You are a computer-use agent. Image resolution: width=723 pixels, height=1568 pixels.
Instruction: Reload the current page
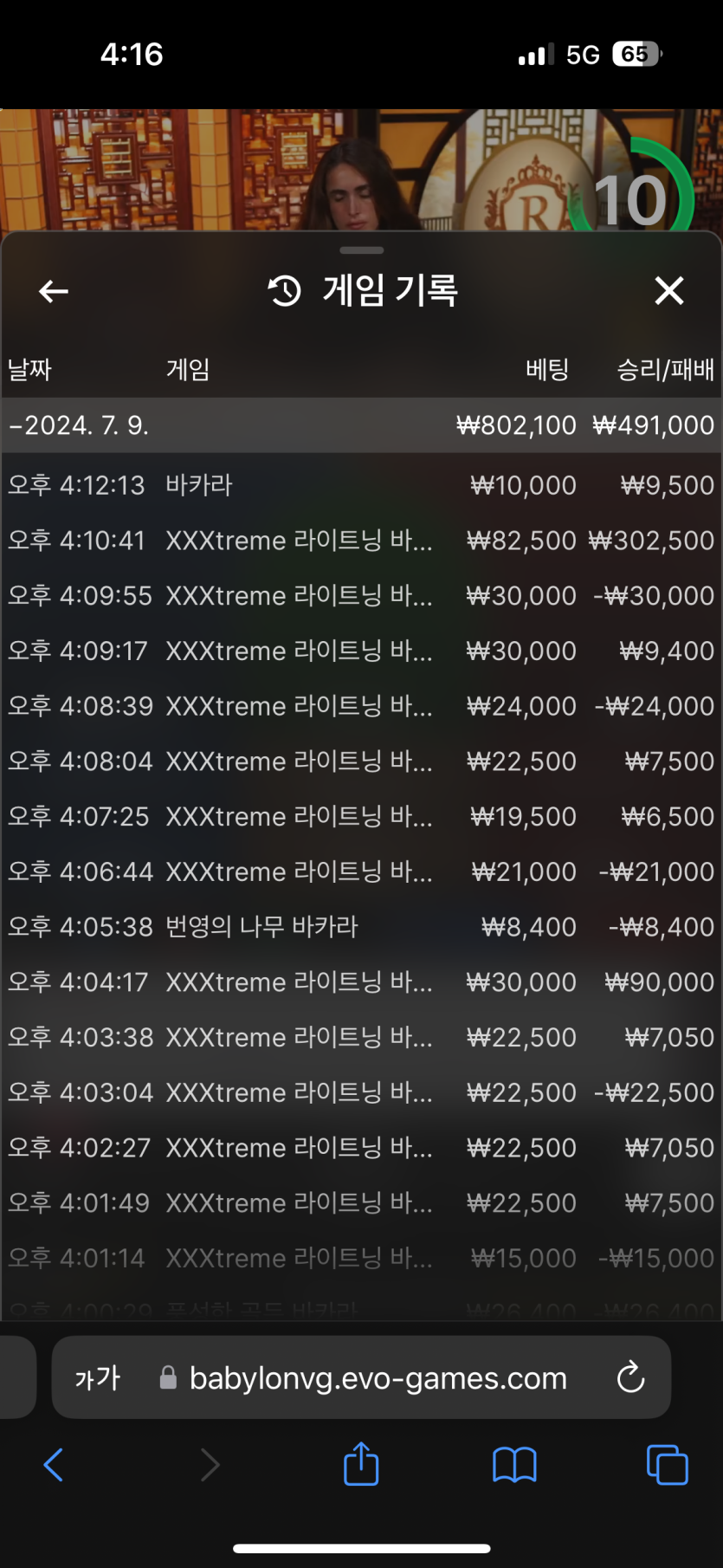[x=630, y=1377]
